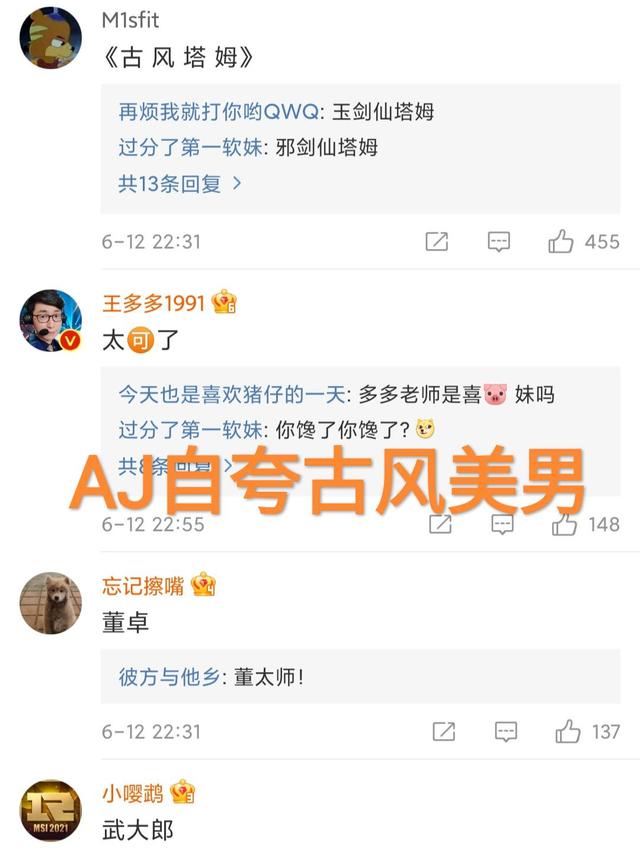Open 忘记擦嘴's username link

(143, 585)
